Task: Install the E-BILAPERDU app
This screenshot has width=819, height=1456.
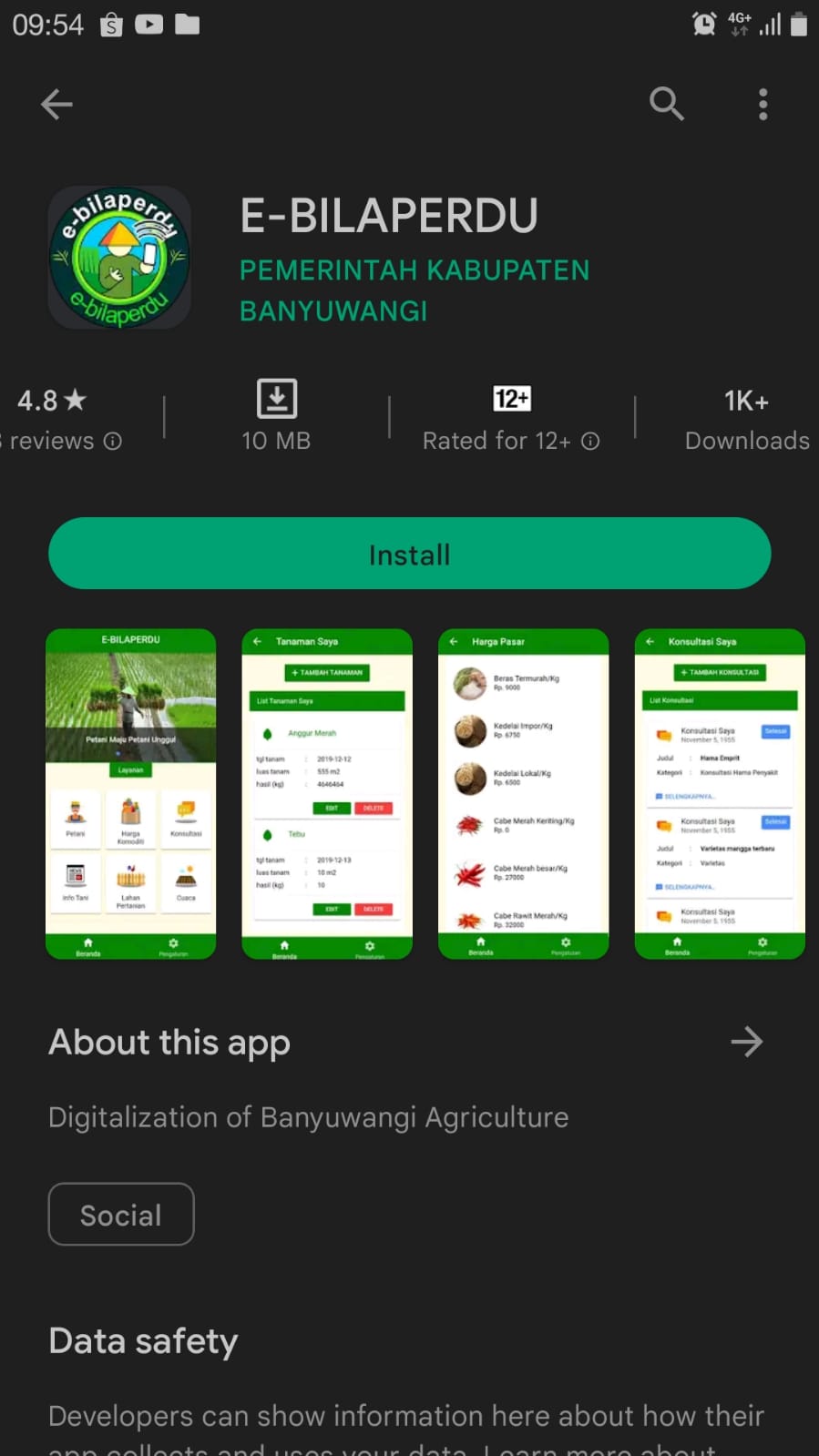Action: pyautogui.click(x=409, y=554)
